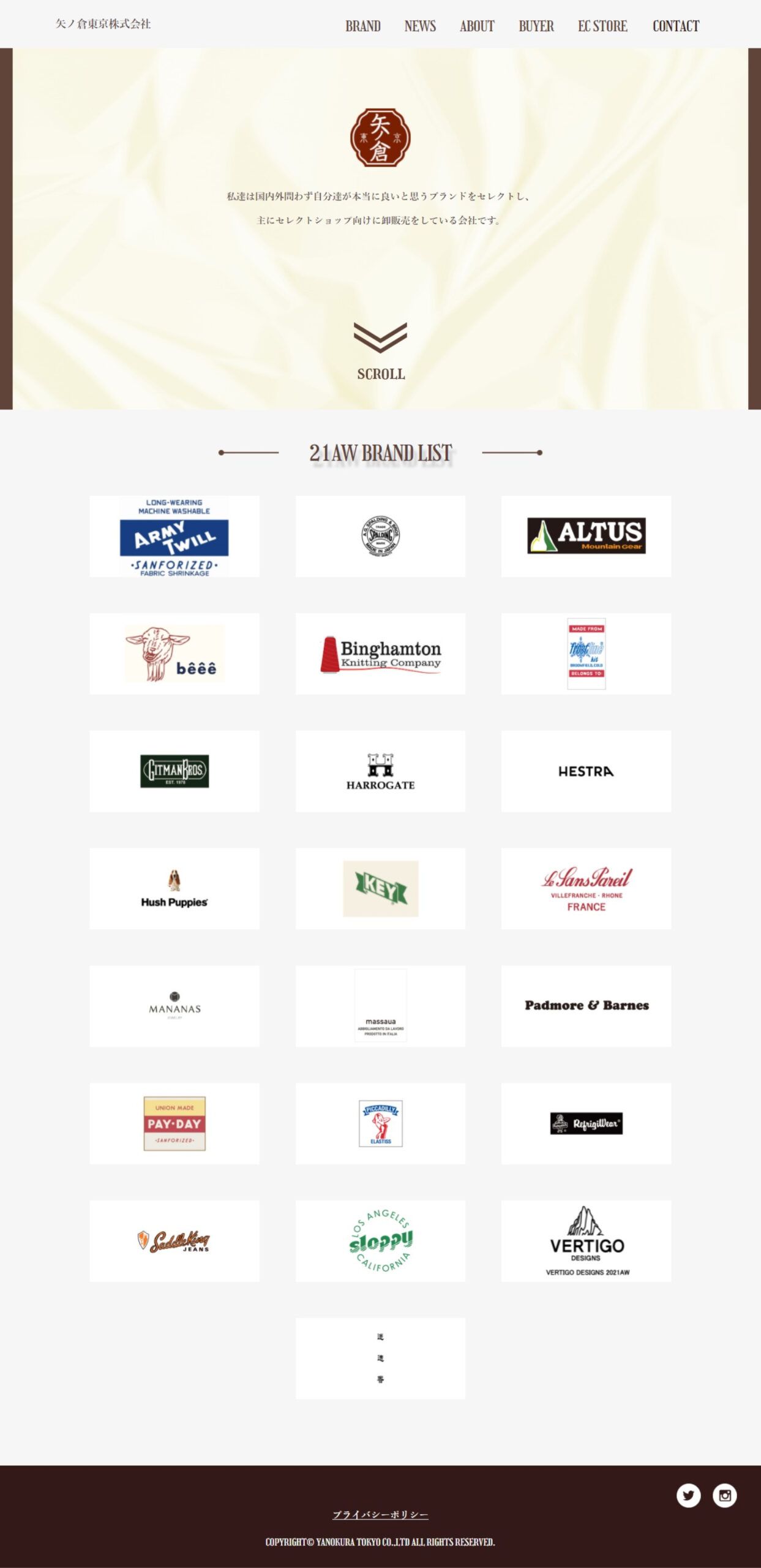
Task: View the Gitman Bros brand
Action: click(174, 771)
